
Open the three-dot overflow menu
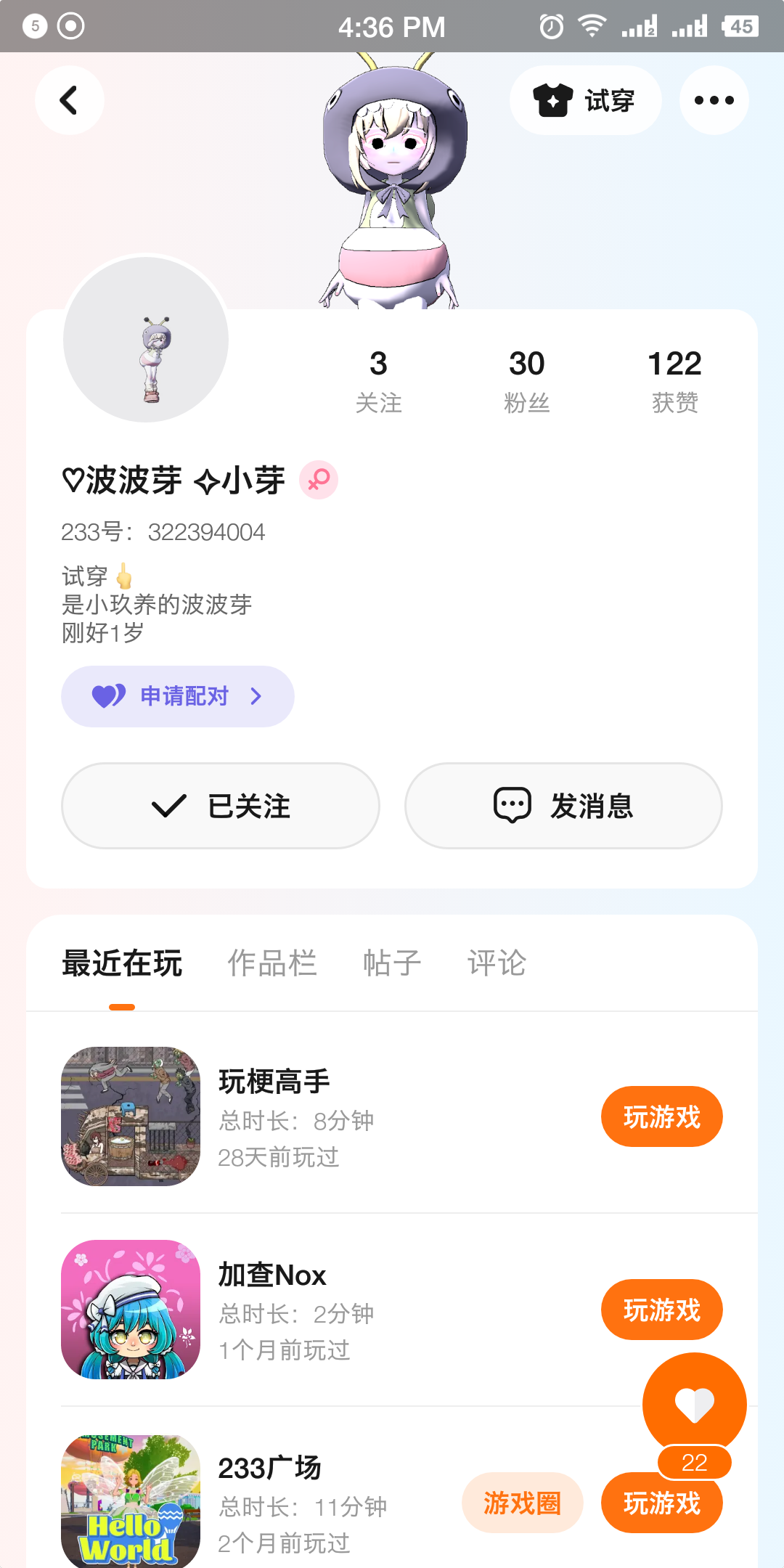pyautogui.click(x=714, y=100)
